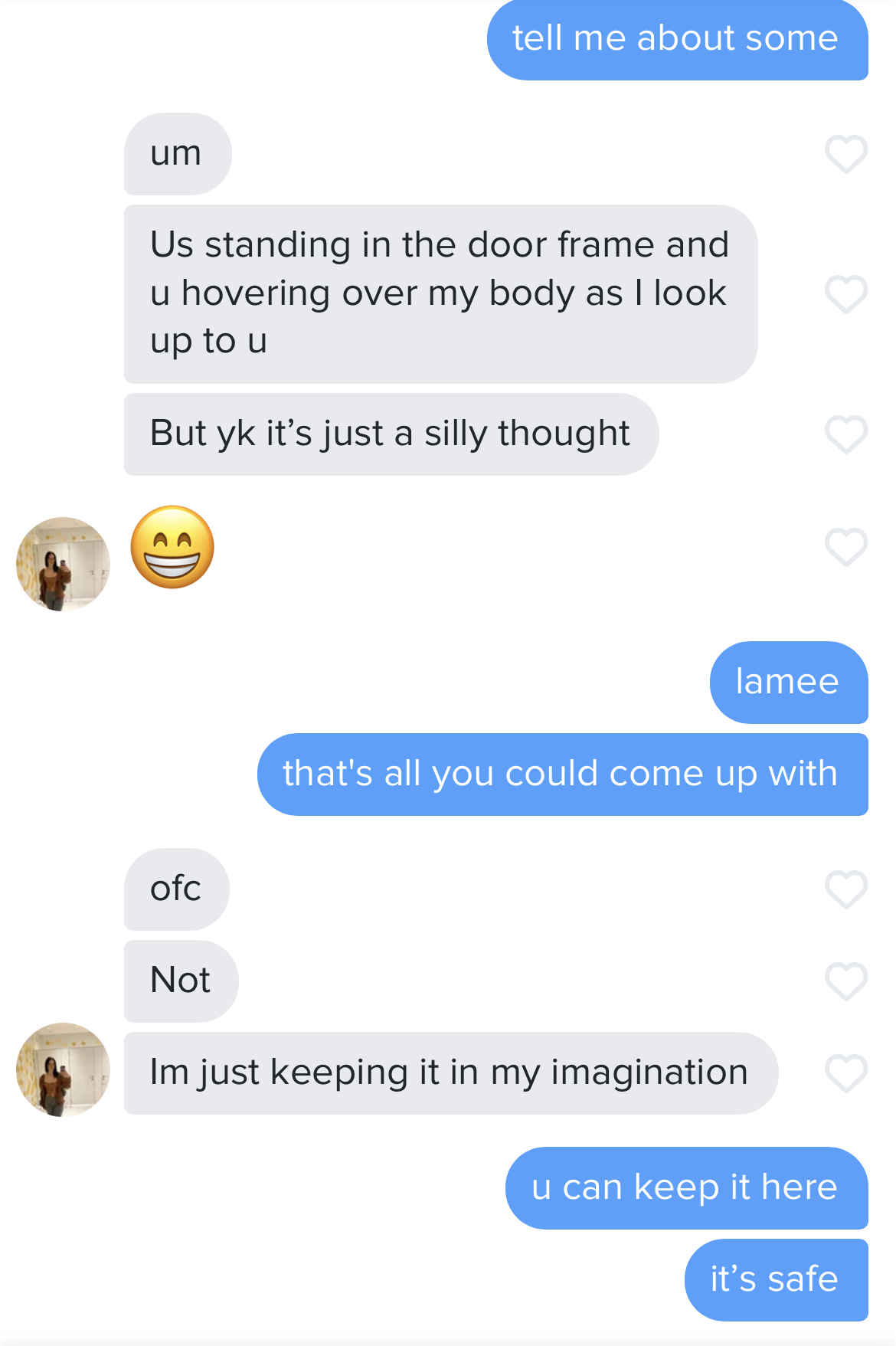This screenshot has height=1346, width=896.
Task: Open the profile photo beside the 'imagination' message
Action: pos(63,1069)
